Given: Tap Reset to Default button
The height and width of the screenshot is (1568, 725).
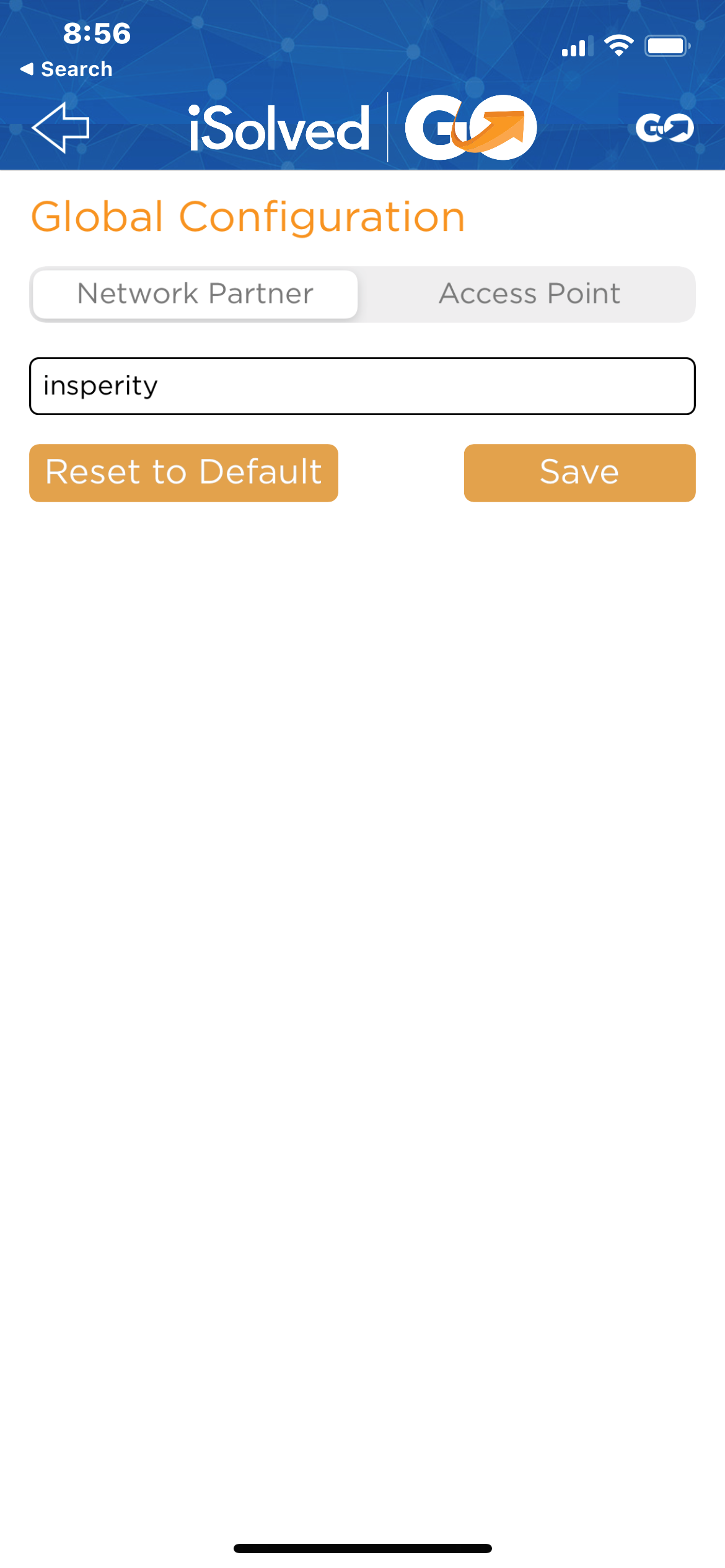Looking at the screenshot, I should [x=183, y=473].
